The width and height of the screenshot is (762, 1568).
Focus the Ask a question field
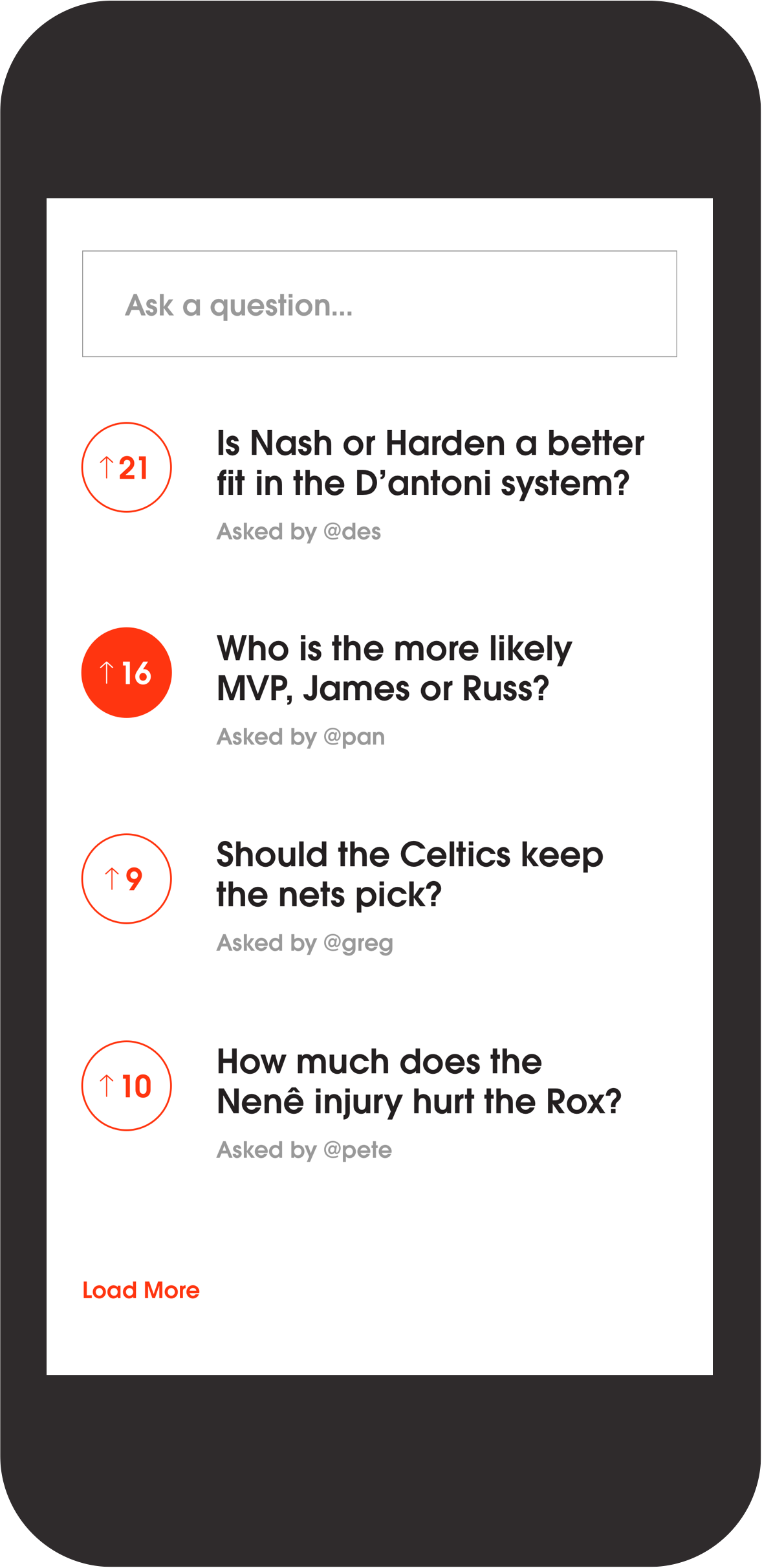click(379, 304)
